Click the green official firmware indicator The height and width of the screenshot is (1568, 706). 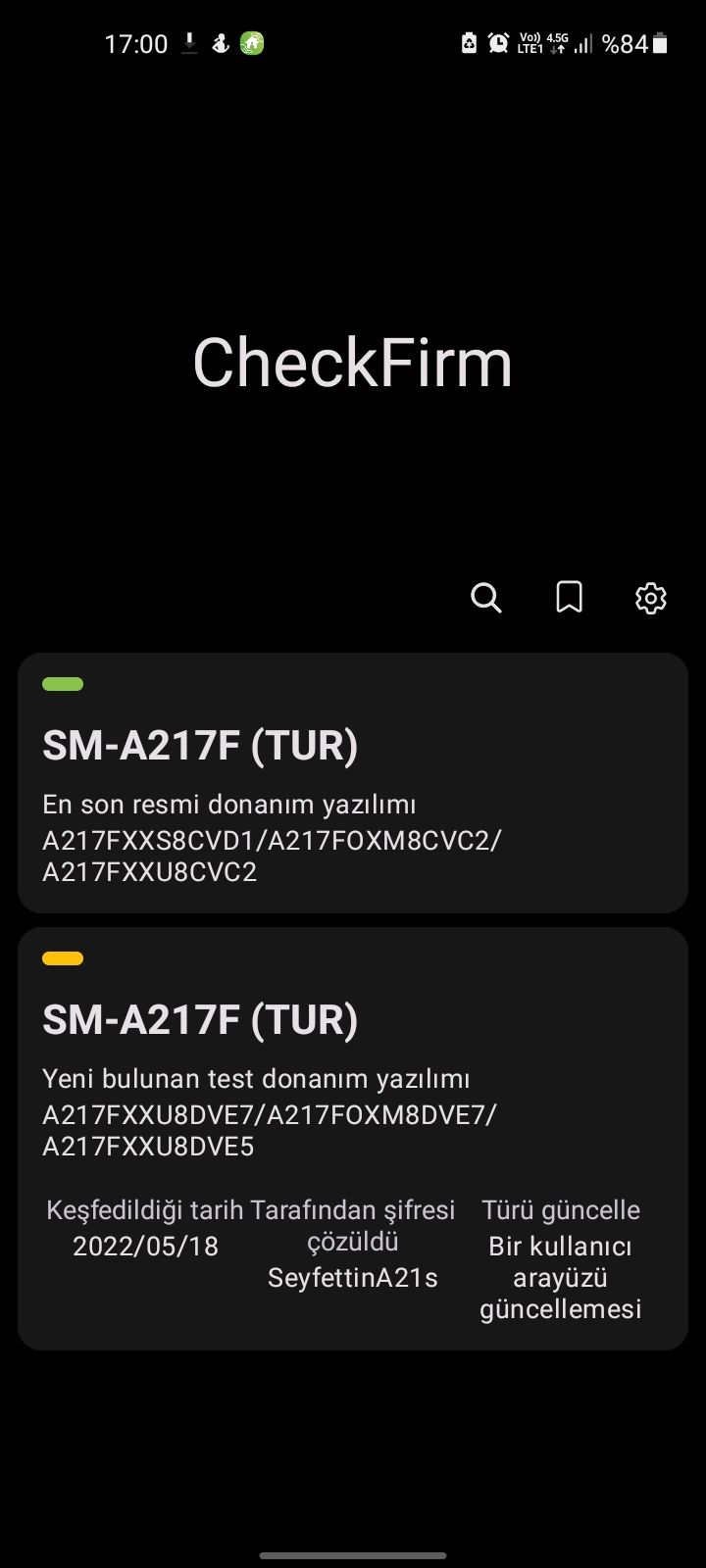pyautogui.click(x=62, y=683)
